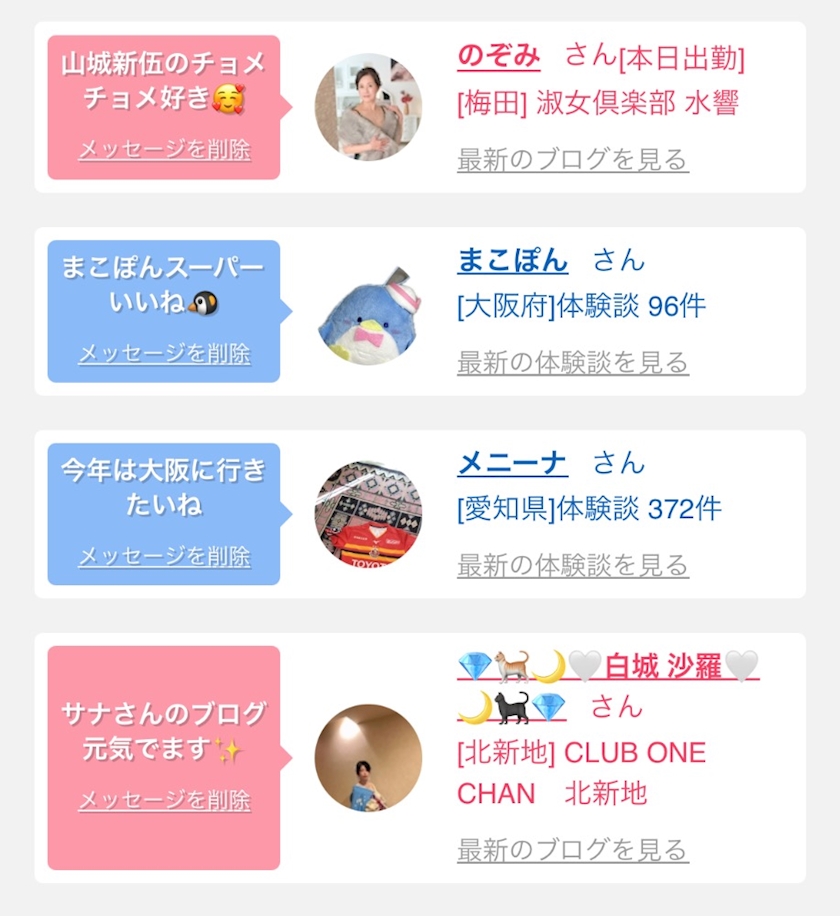Delete the まこぽんスーパーいいね message
840x916 pixels.
click(x=164, y=354)
